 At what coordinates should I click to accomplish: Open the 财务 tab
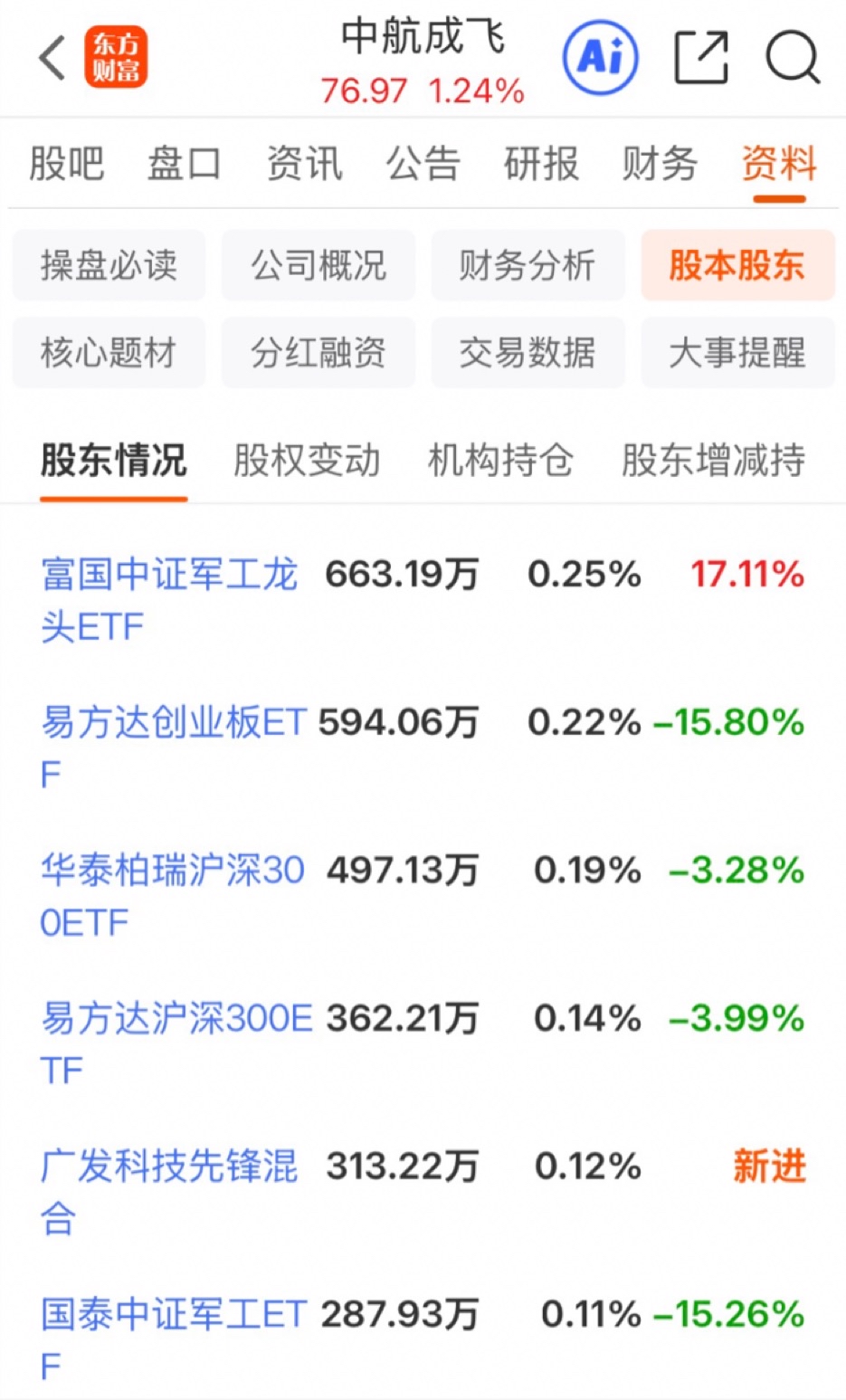coord(660,165)
